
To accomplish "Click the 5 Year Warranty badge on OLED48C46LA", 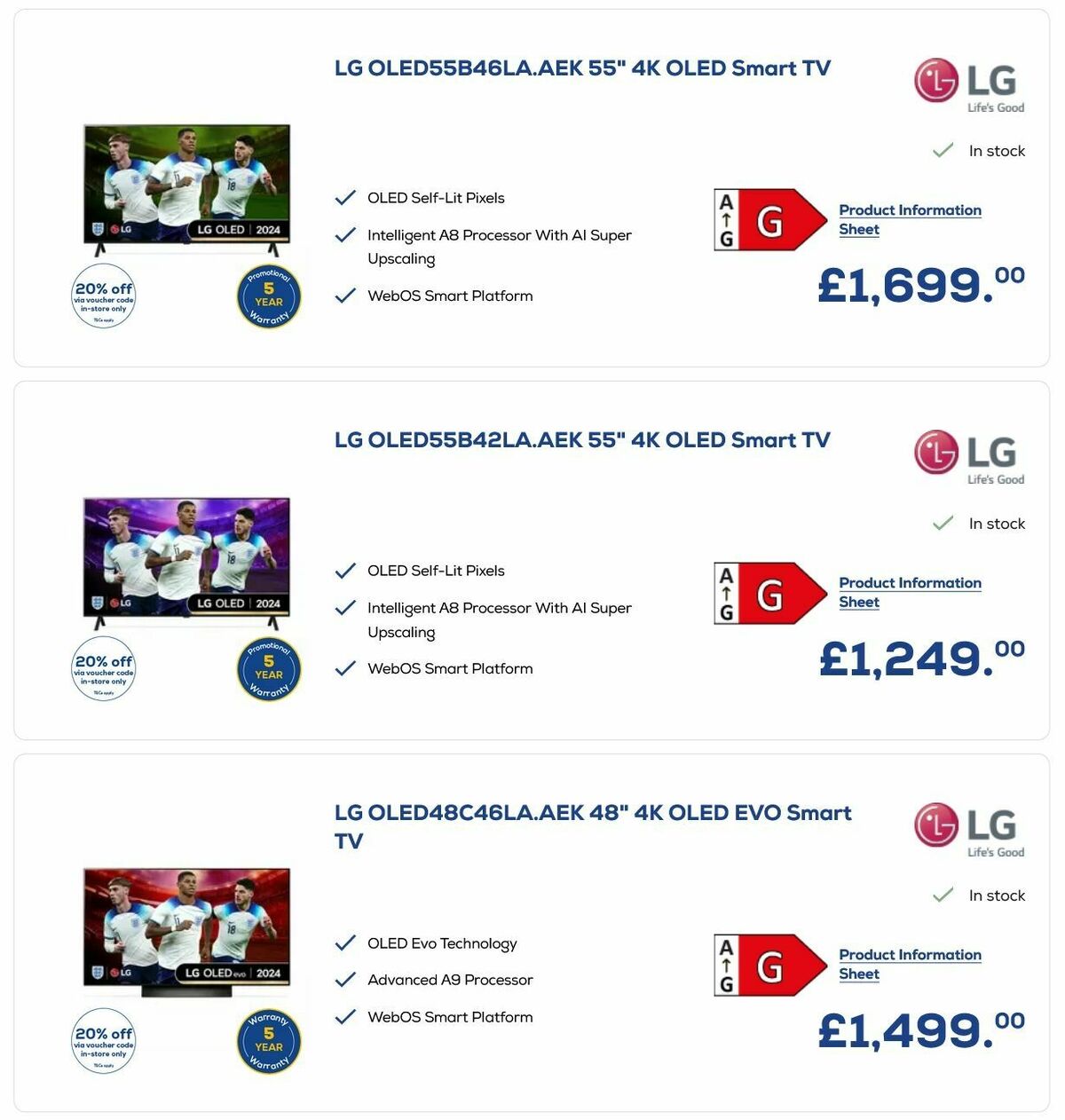I will coord(268,1042).
